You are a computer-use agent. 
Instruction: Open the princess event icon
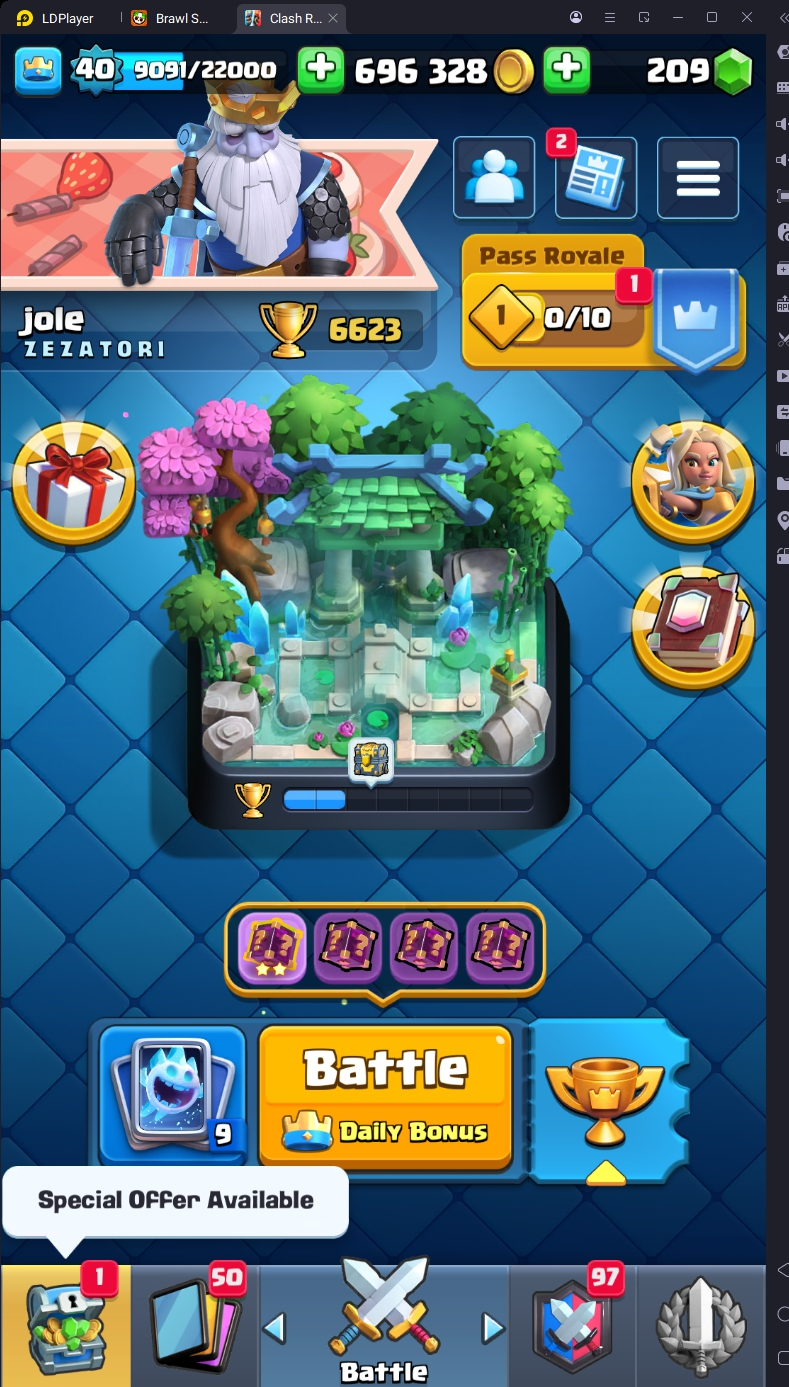coord(692,482)
